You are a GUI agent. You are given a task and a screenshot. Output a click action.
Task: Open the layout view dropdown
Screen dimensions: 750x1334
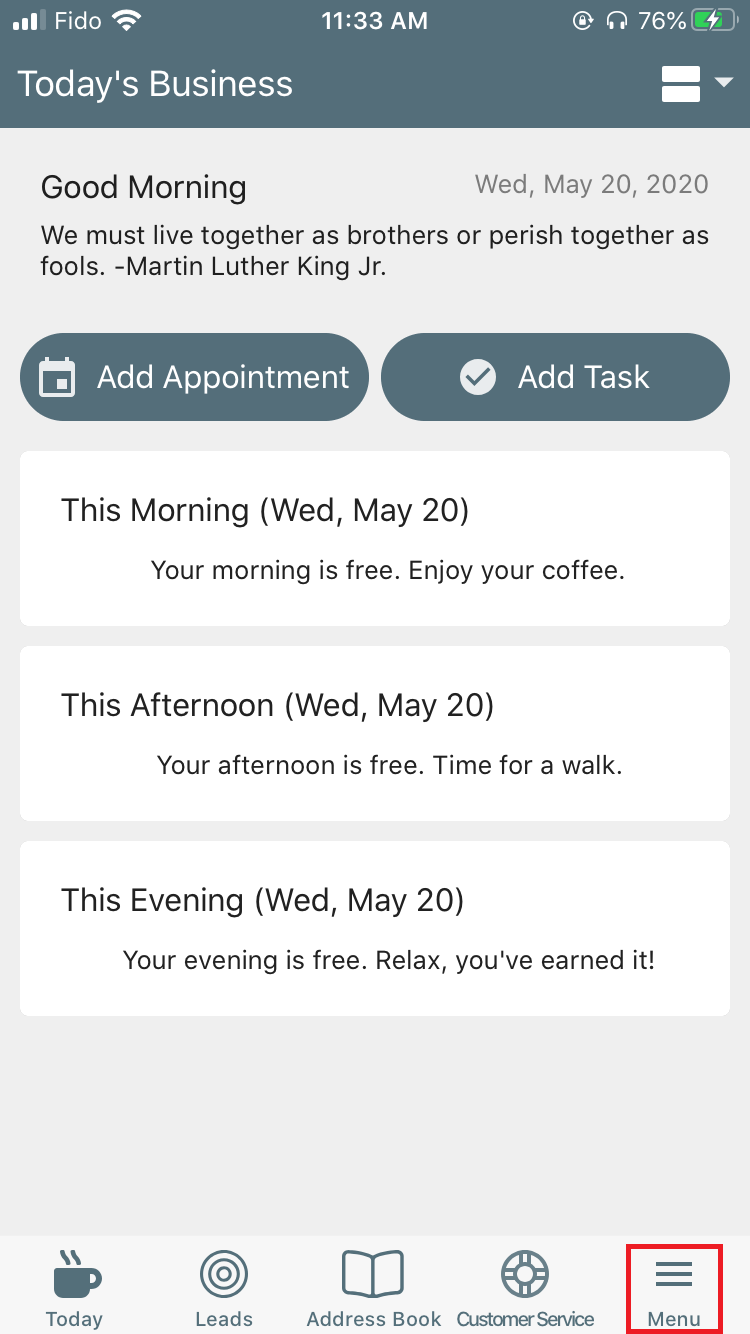(x=697, y=84)
